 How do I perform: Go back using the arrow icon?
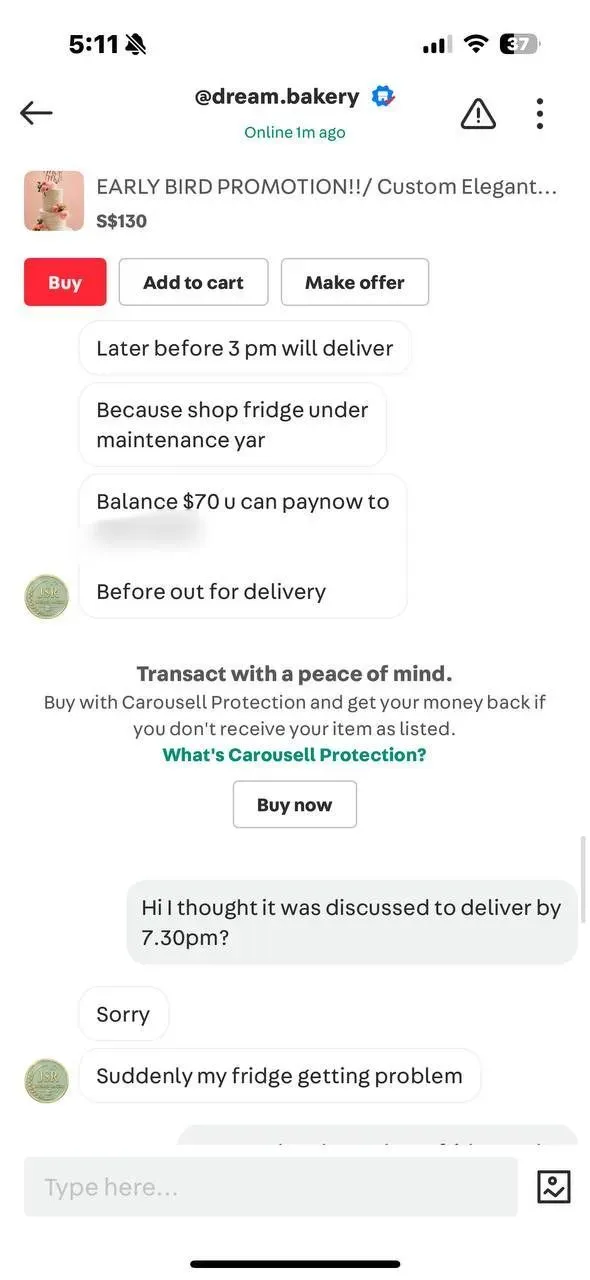[36, 113]
